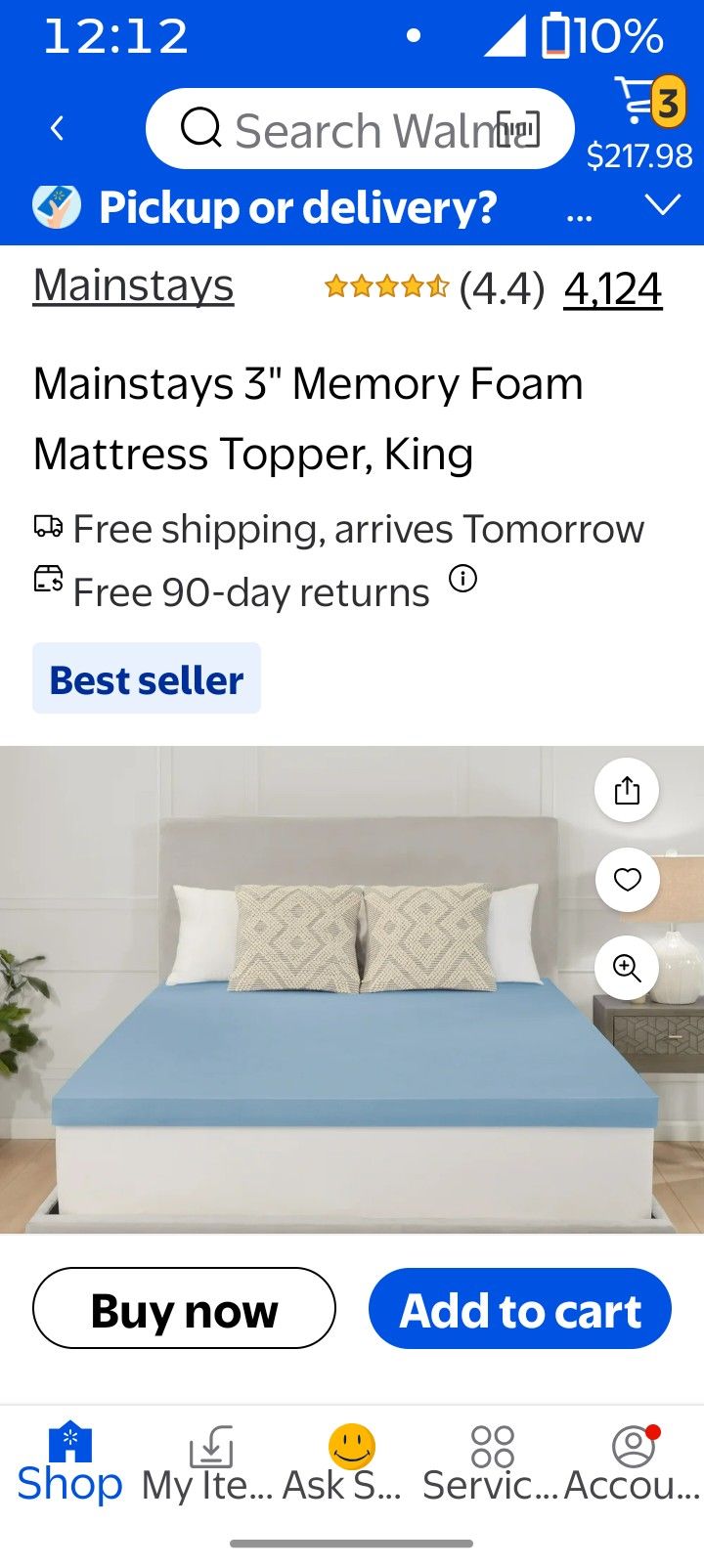This screenshot has height=1568, width=704.
Task: Open Services in the bottom navigation
Action: pos(494,1457)
